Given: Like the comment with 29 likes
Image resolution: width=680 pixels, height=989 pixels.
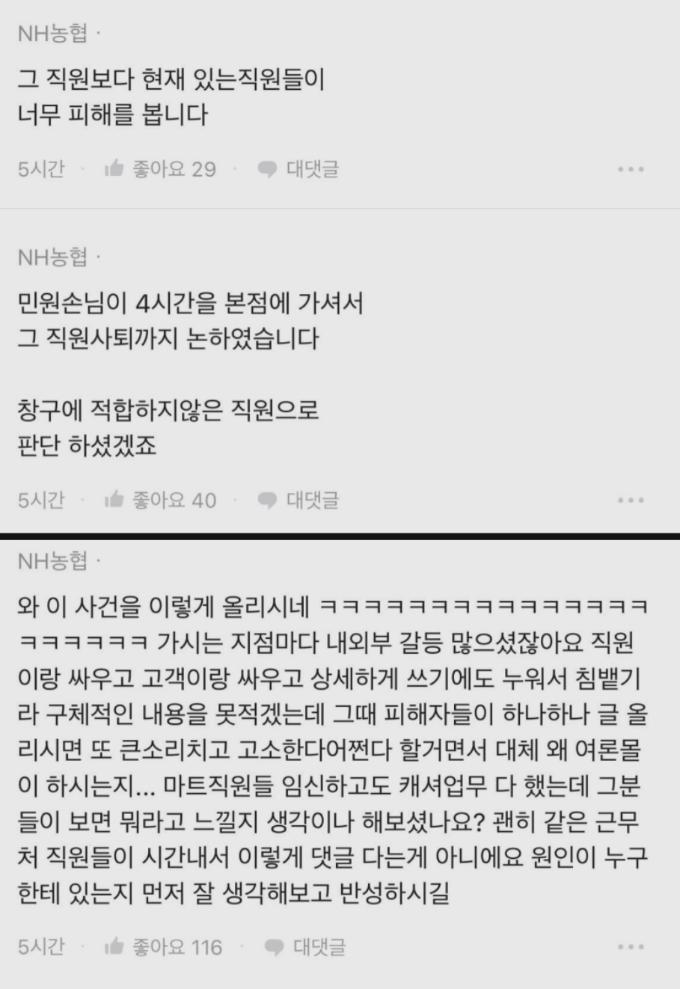Looking at the screenshot, I should (x=160, y=169).
